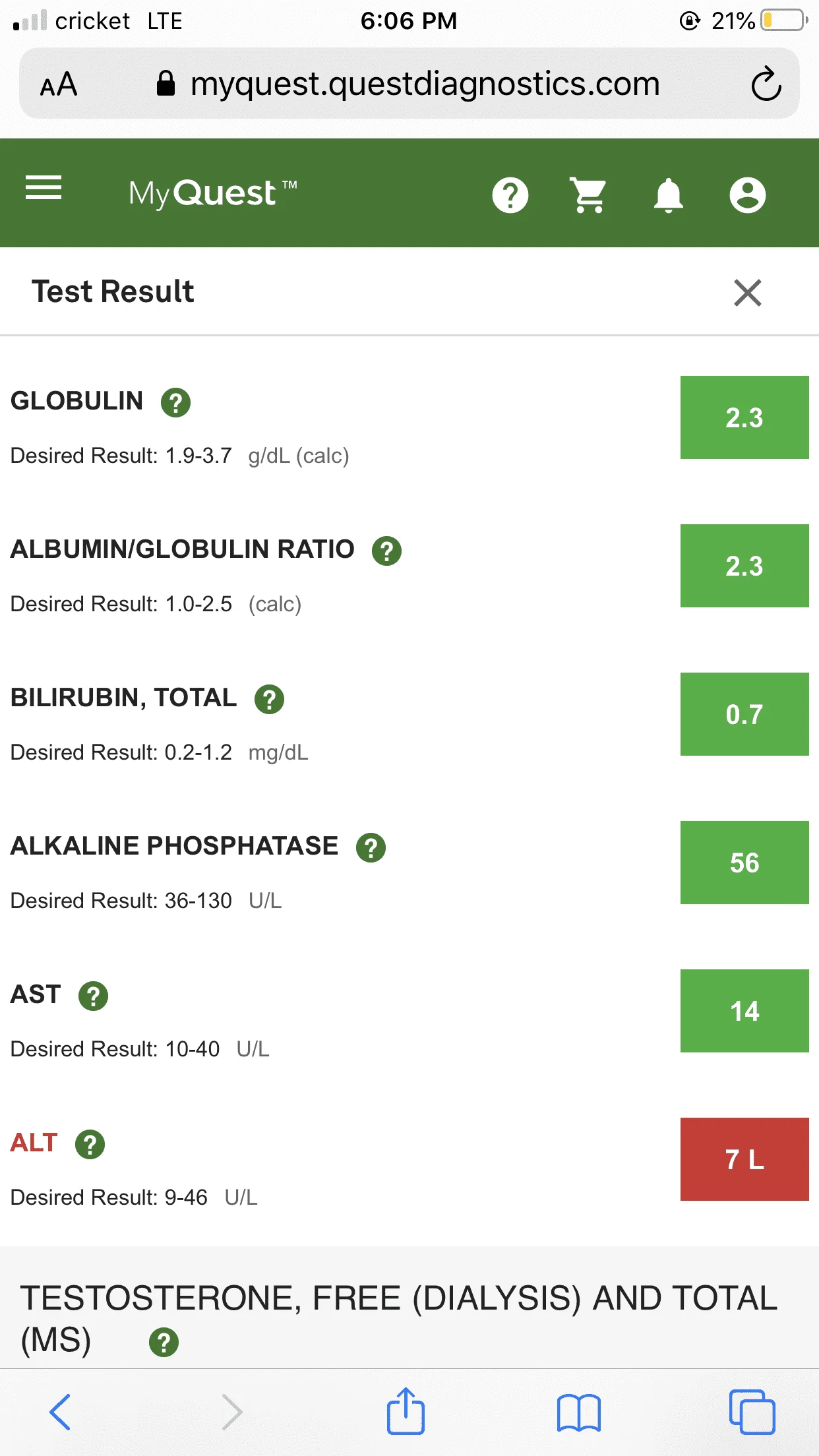Open Safari tabs overview
Screen dimensions: 819x1456
tap(752, 1412)
